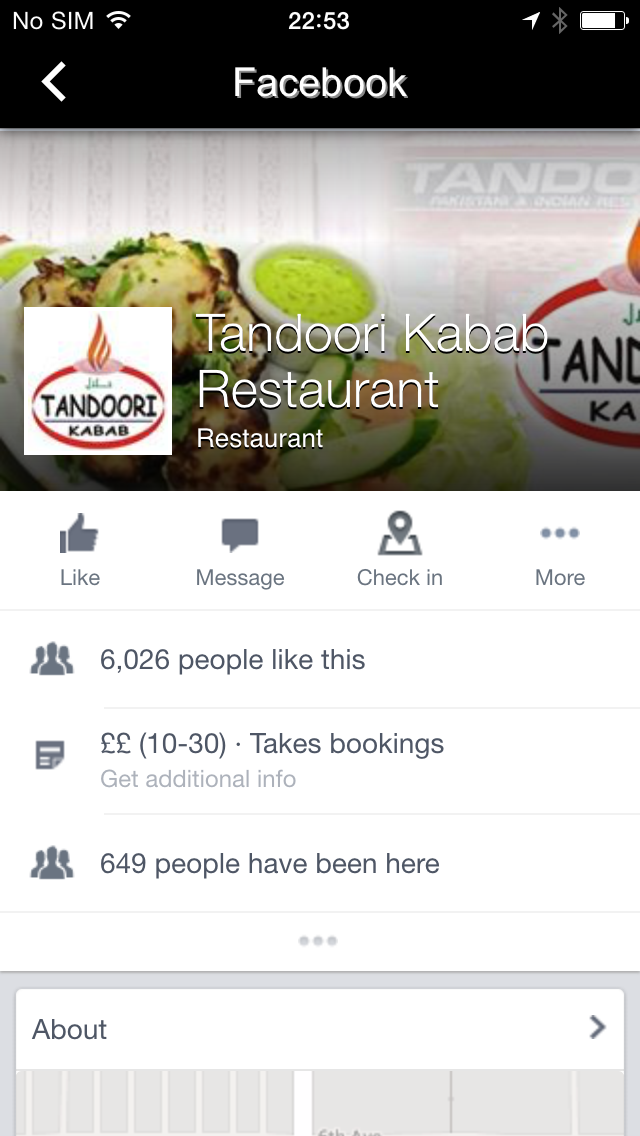Expand the three-dot details section
This screenshot has width=640, height=1136.
[319, 941]
